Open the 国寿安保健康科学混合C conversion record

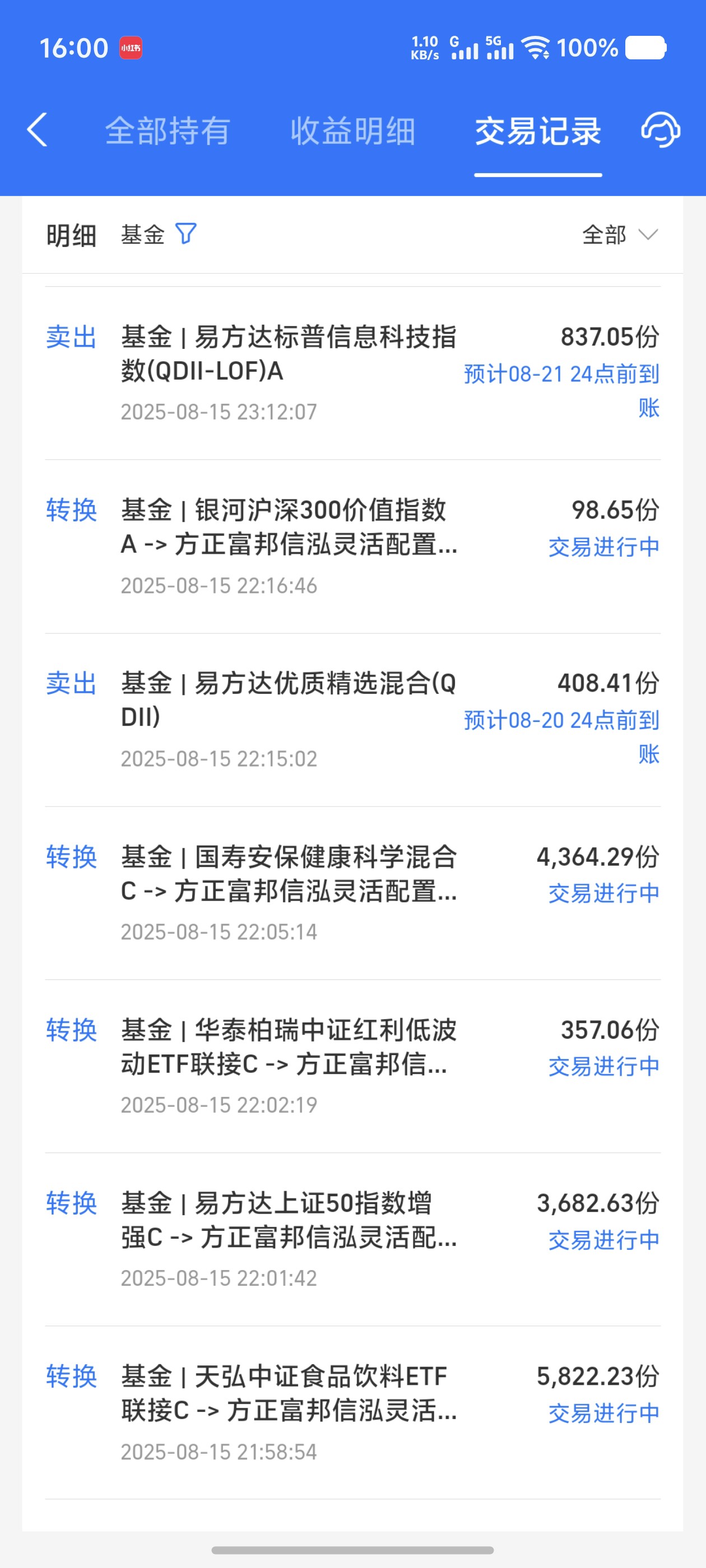(352, 893)
